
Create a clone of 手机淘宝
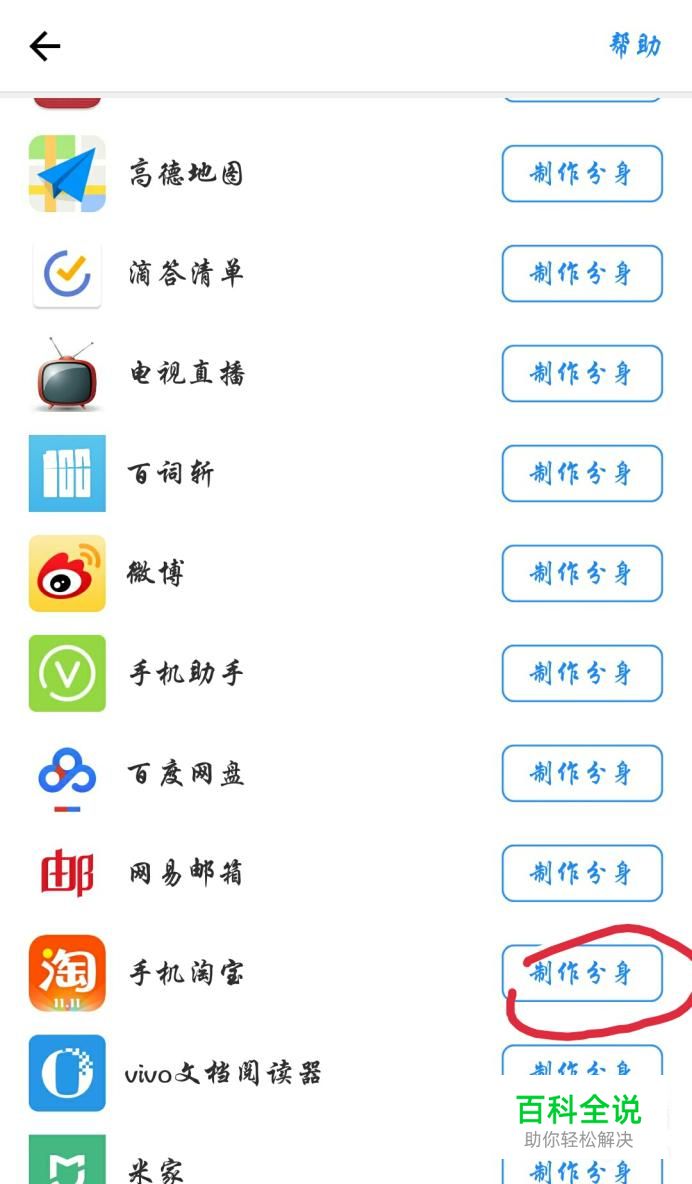[x=582, y=973]
